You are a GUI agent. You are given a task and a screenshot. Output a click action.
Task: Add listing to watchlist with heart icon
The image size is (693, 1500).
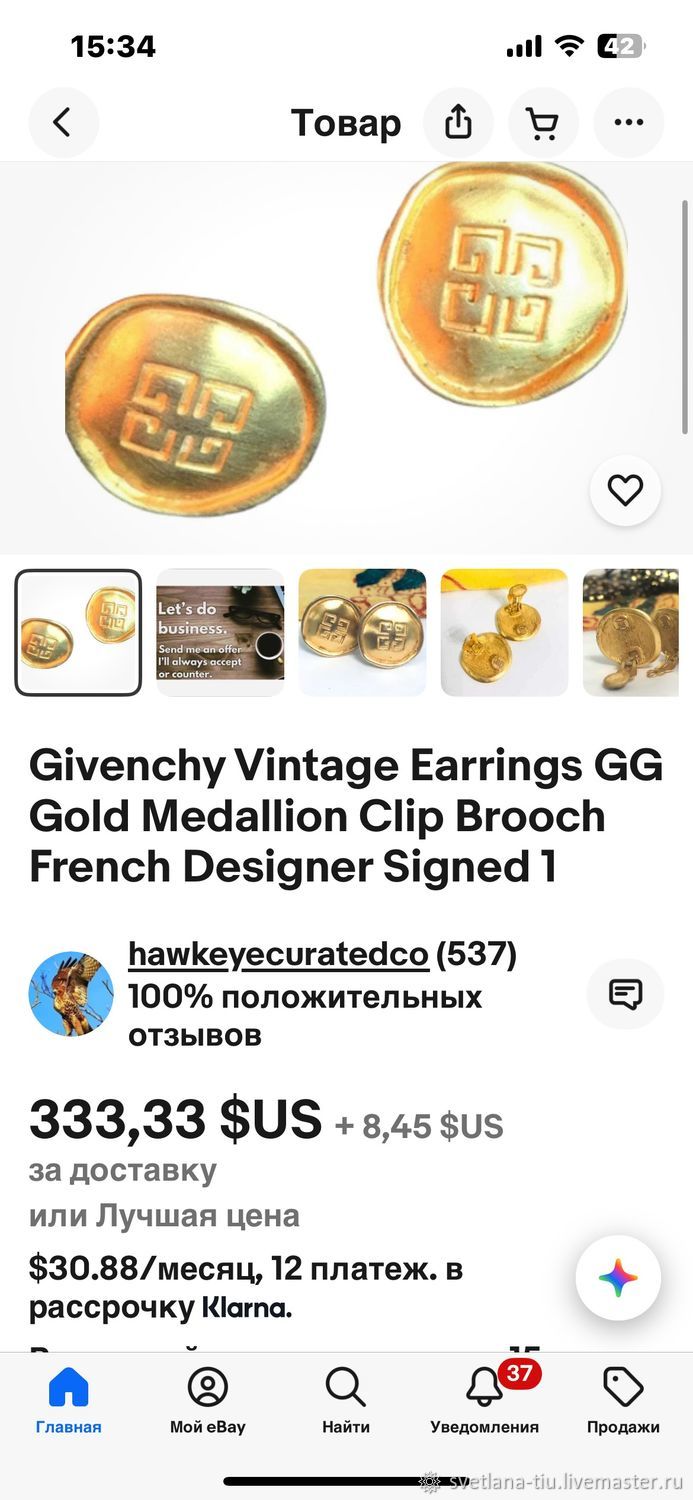pos(625,490)
